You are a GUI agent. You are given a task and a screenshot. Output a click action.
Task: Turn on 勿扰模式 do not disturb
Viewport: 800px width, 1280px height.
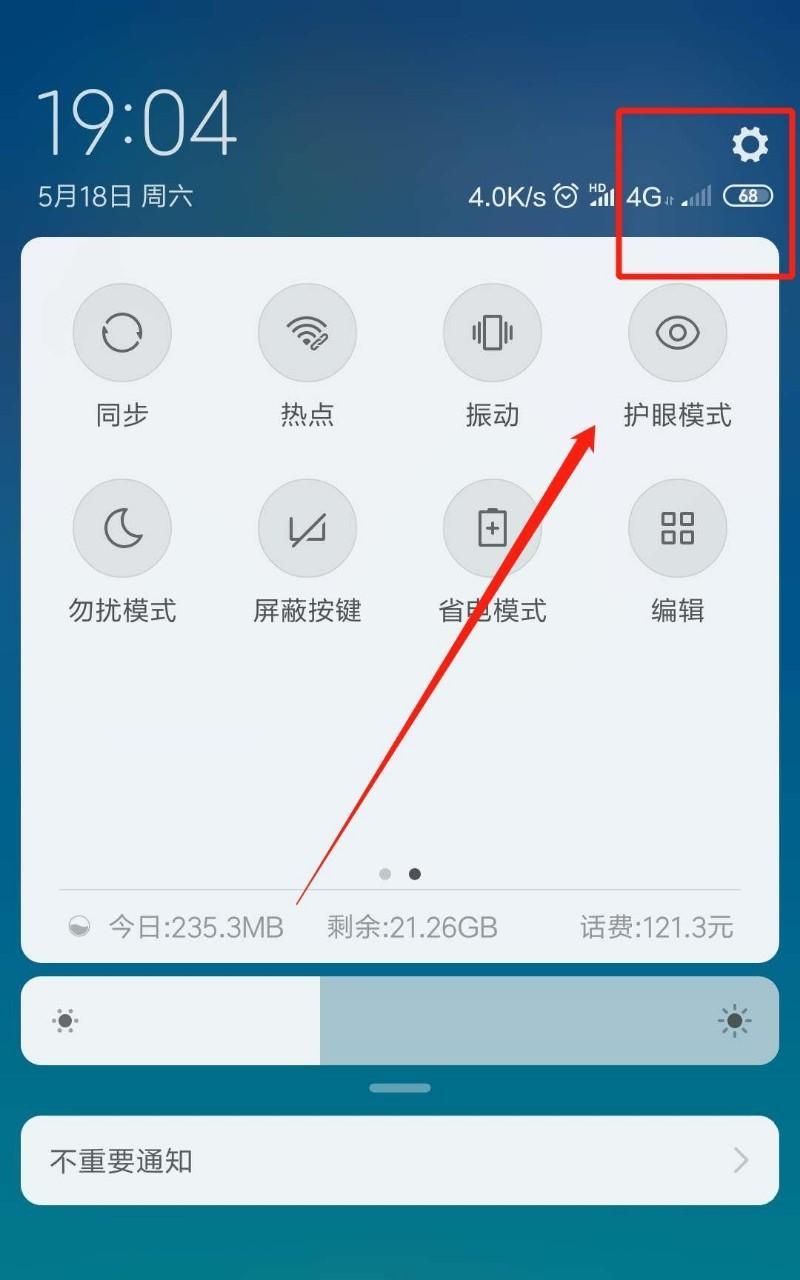[122, 528]
